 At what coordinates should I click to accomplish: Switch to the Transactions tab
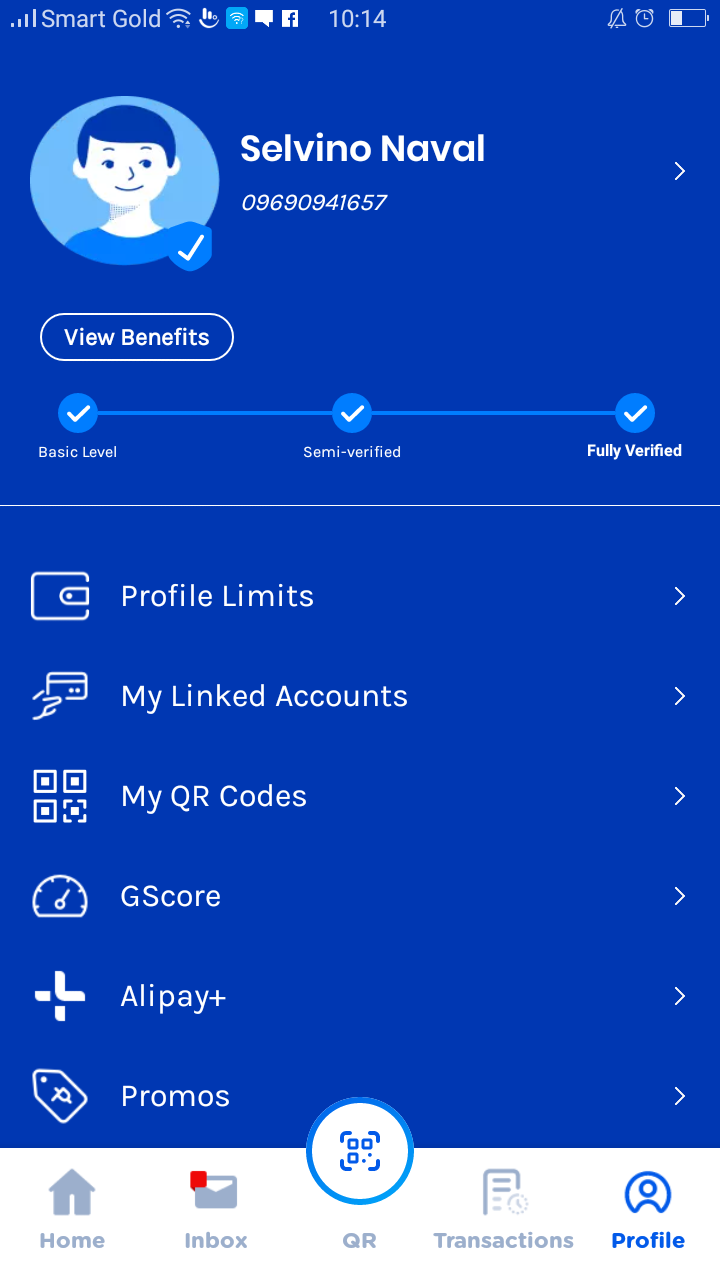click(x=504, y=1210)
